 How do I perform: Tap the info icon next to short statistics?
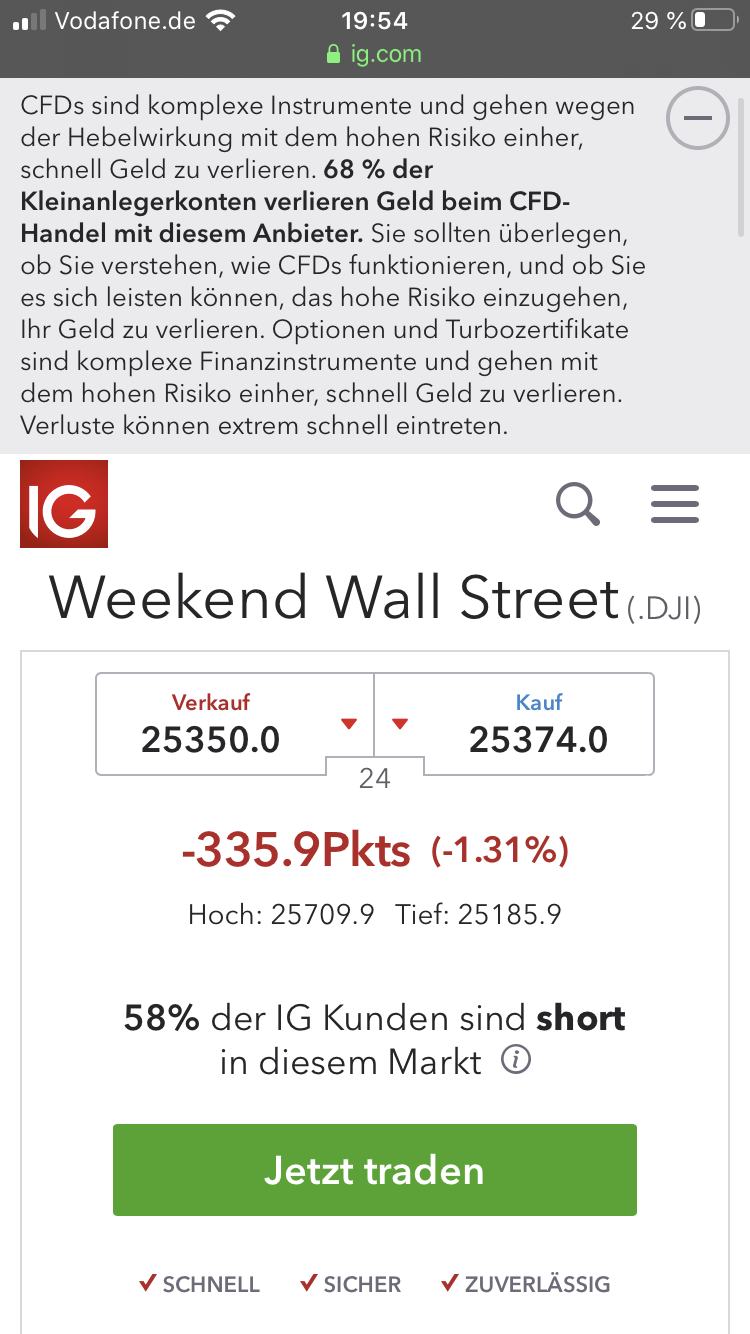516,1061
